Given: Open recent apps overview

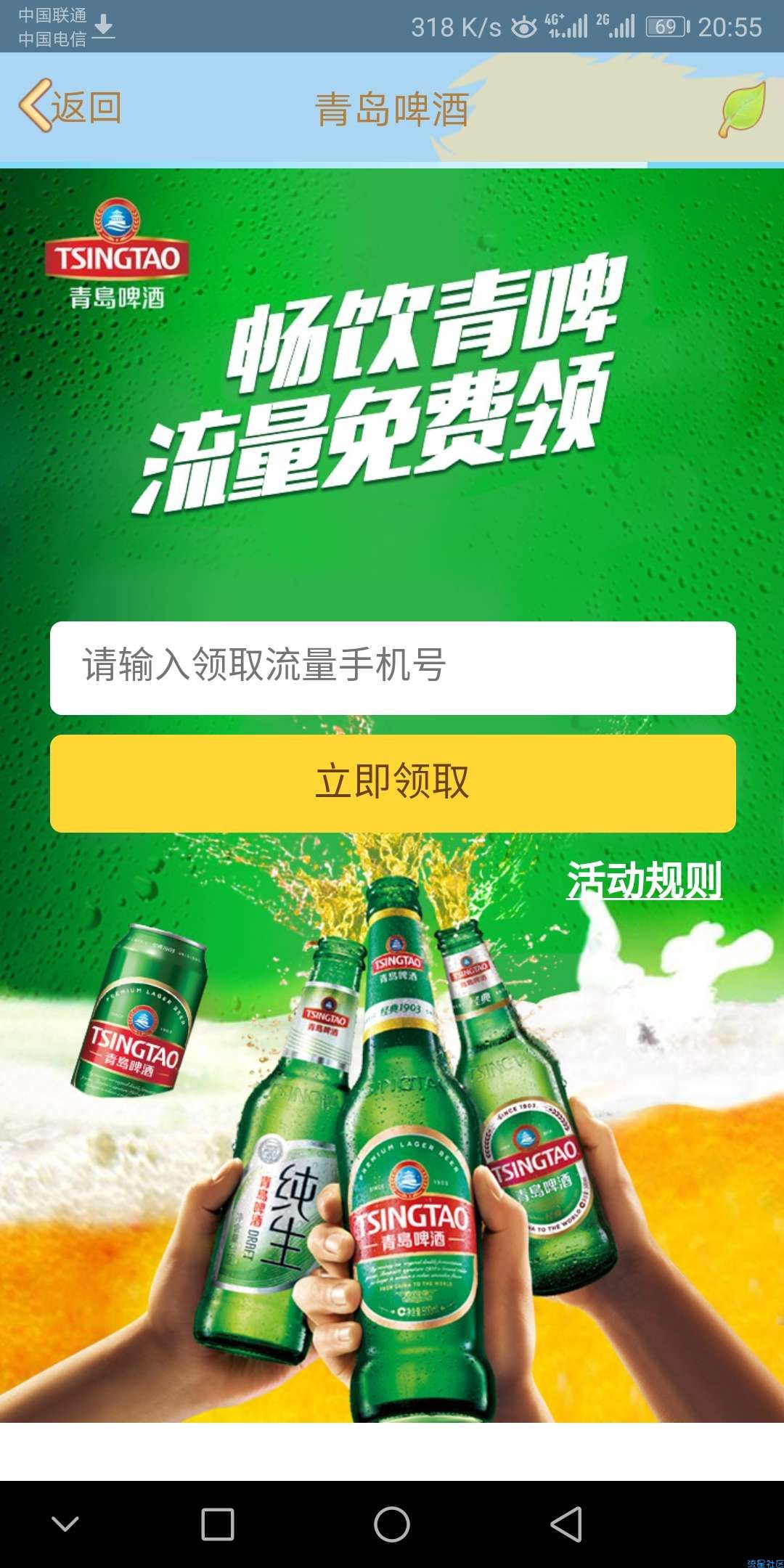Looking at the screenshot, I should pyautogui.click(x=217, y=1524).
